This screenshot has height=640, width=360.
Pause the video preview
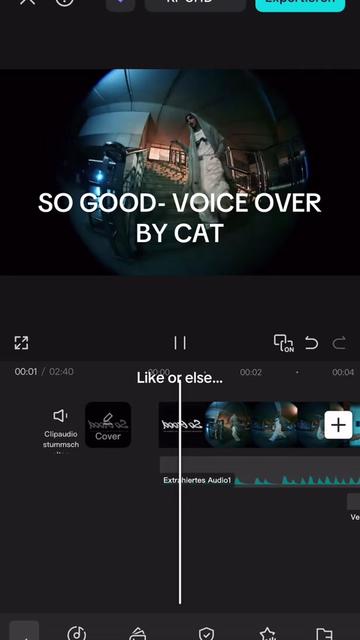(x=180, y=343)
